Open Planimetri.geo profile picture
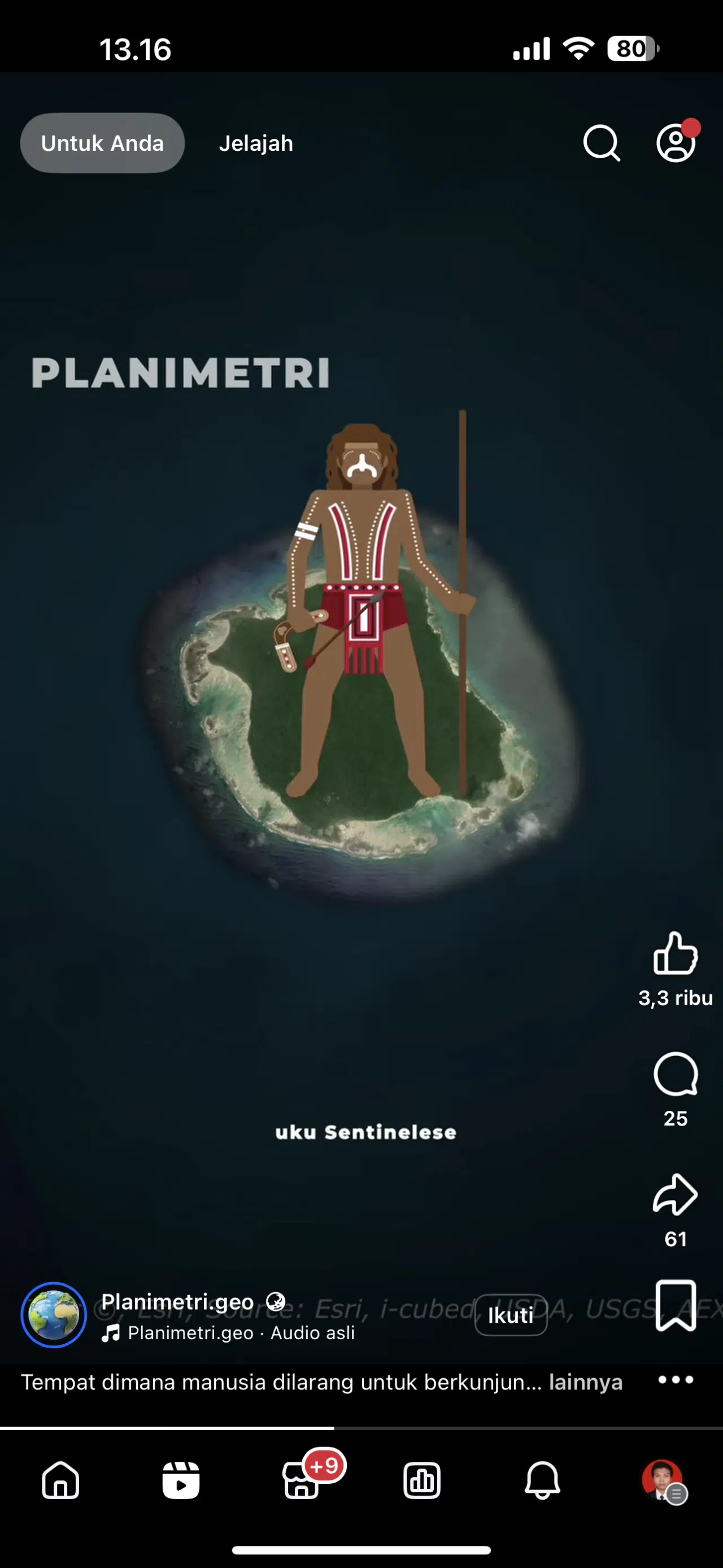Screen dimensions: 723x1568 pos(54,1315)
